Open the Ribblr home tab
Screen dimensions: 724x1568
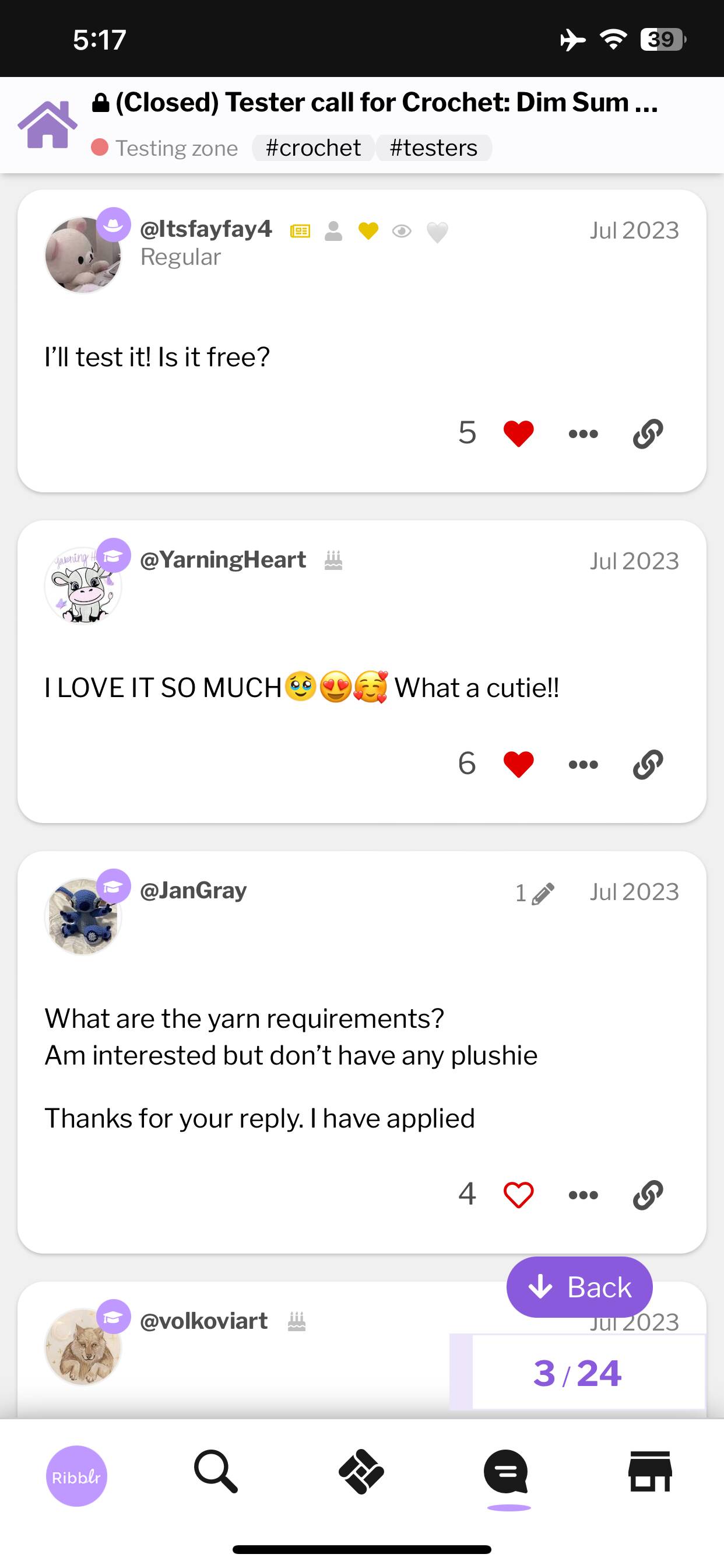tap(77, 1475)
